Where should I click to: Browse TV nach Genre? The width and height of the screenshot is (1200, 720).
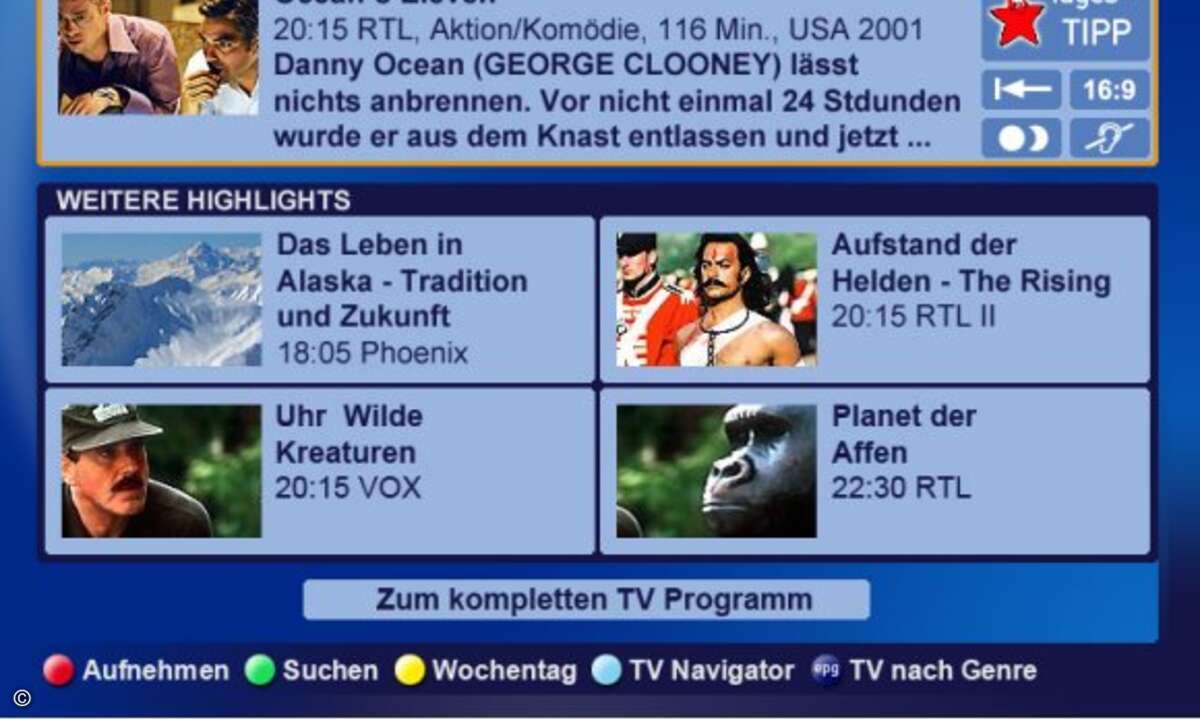923,670
